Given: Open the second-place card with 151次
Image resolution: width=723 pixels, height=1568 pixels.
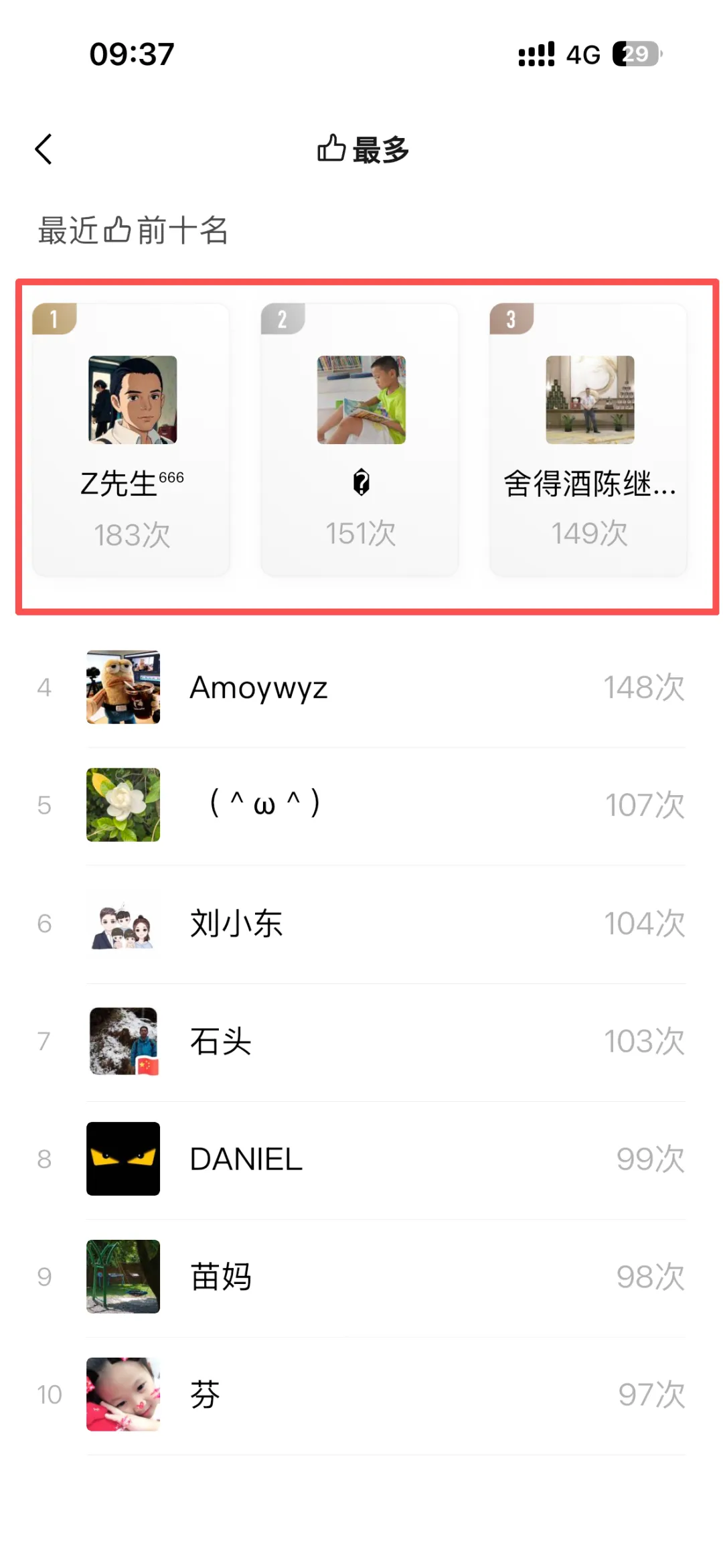Looking at the screenshot, I should click(x=360, y=440).
